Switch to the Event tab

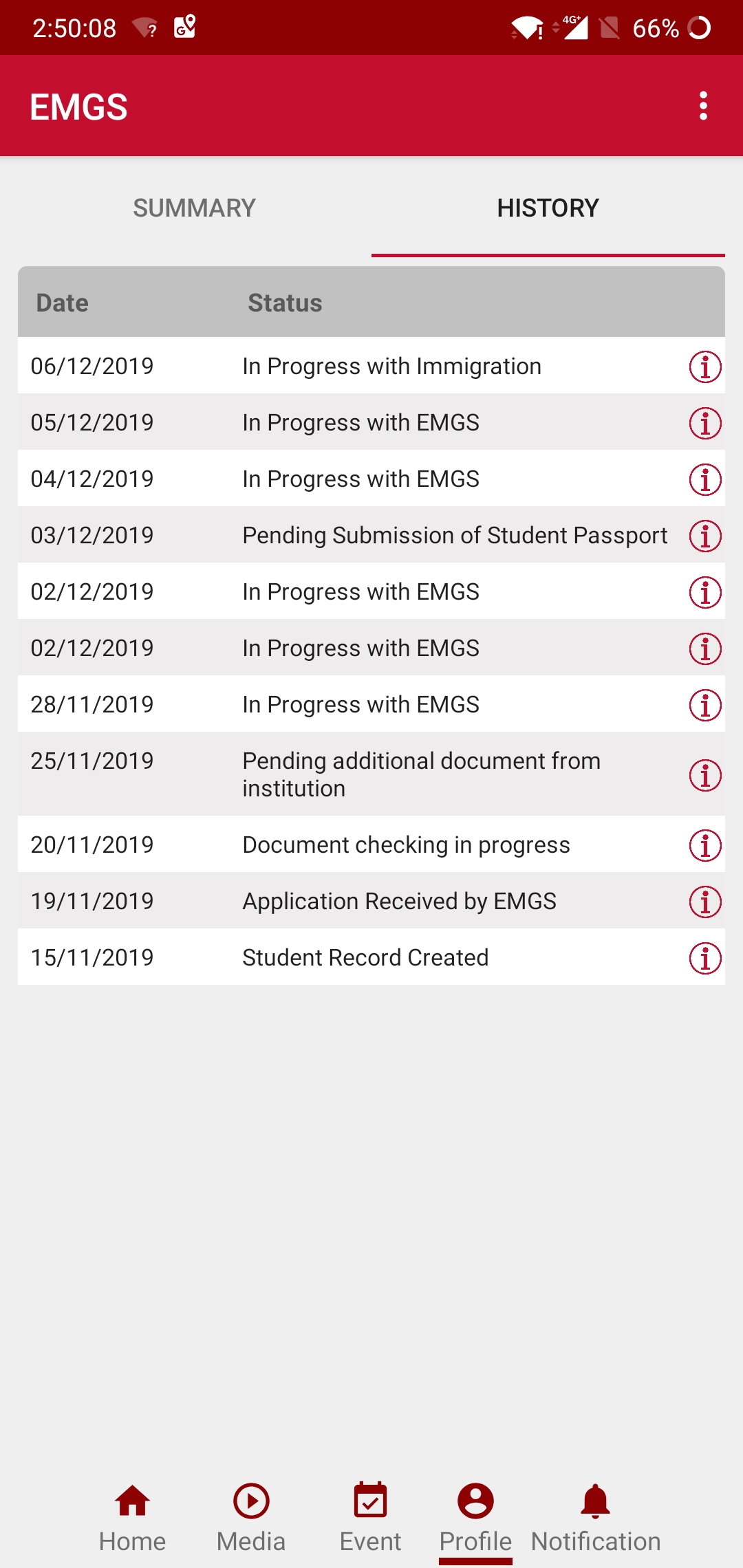click(x=370, y=1517)
